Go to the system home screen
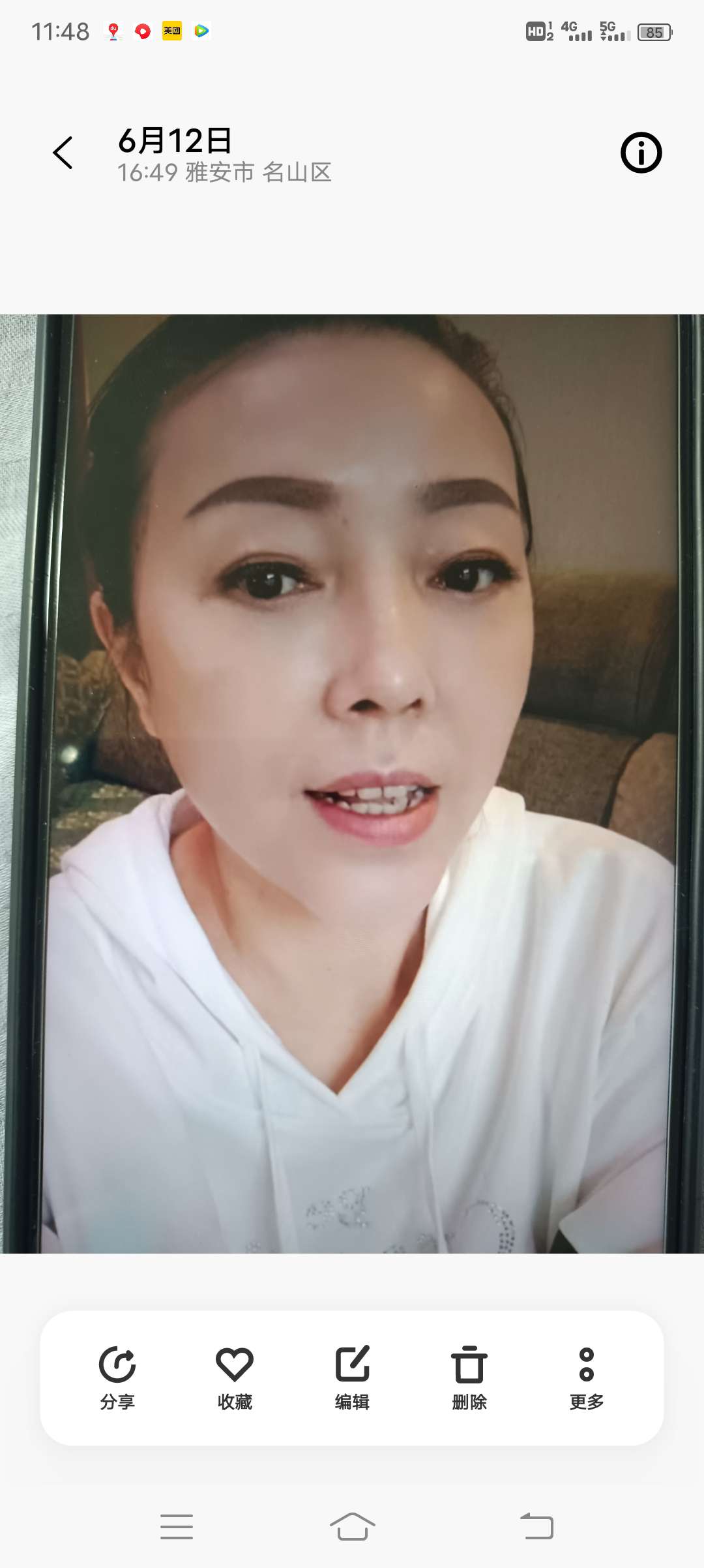The height and width of the screenshot is (1568, 704). pyautogui.click(x=352, y=1526)
